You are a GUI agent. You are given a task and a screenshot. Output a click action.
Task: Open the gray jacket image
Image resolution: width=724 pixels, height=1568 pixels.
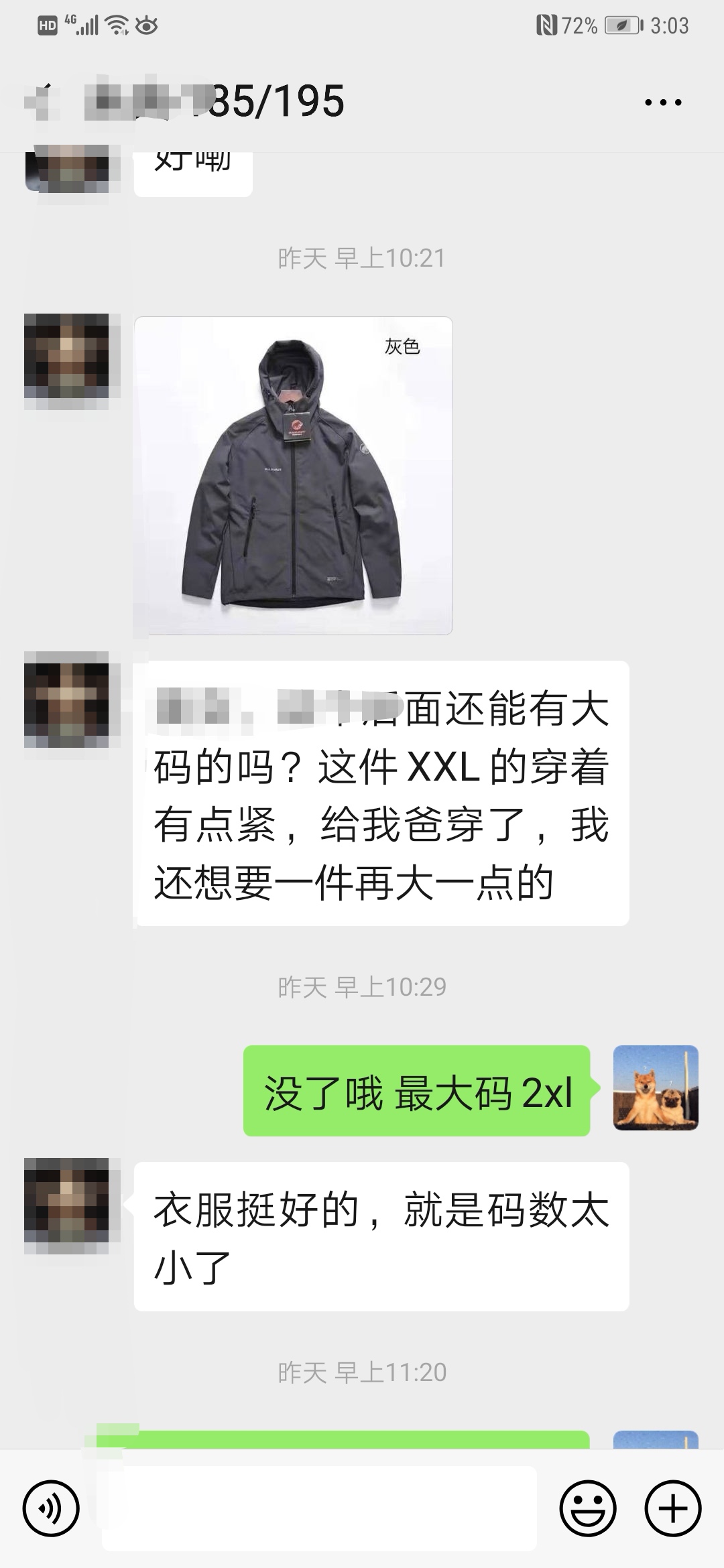(x=294, y=475)
